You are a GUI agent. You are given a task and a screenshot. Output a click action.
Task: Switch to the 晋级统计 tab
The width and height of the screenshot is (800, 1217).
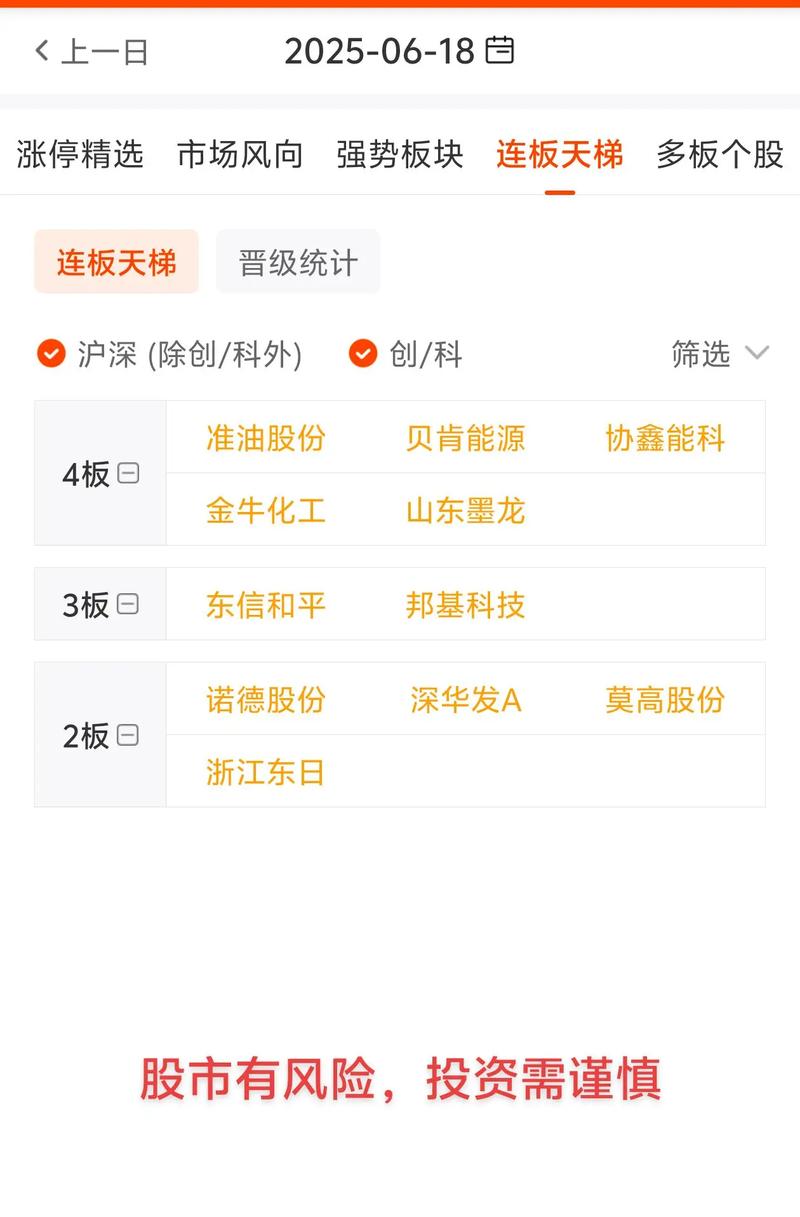pyautogui.click(x=298, y=261)
